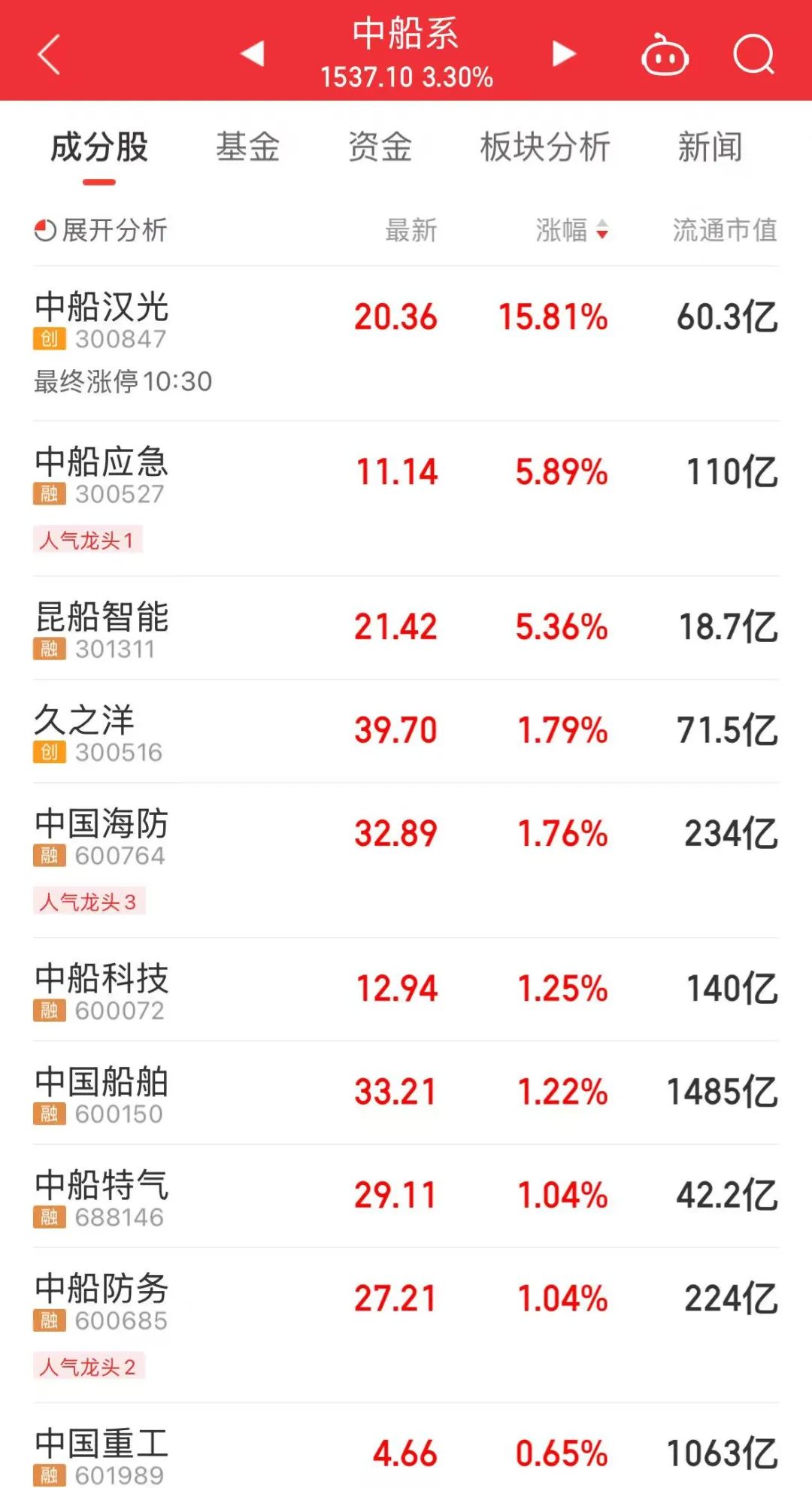Expand the 展开分析 section

[101, 230]
